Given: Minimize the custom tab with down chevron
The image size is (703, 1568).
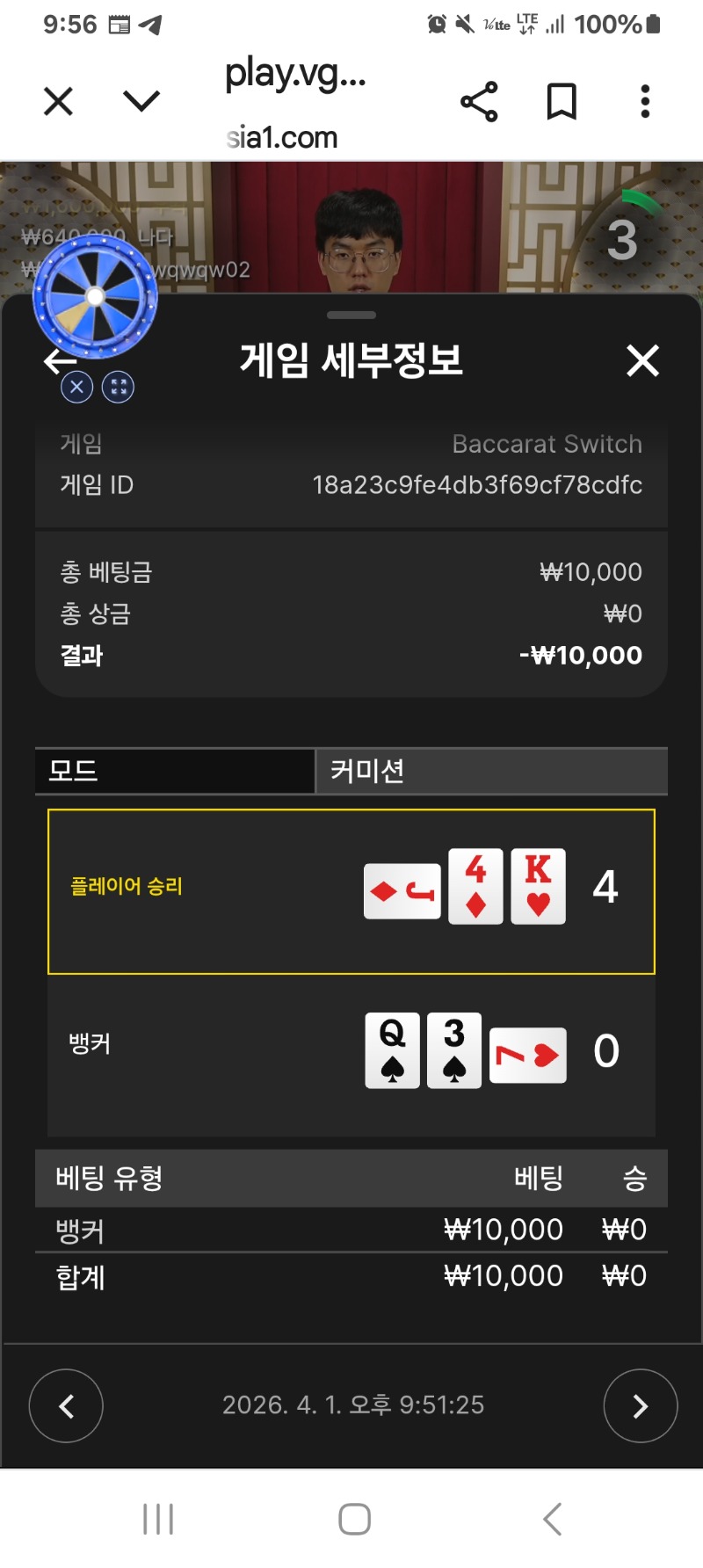Looking at the screenshot, I should pos(141,101).
